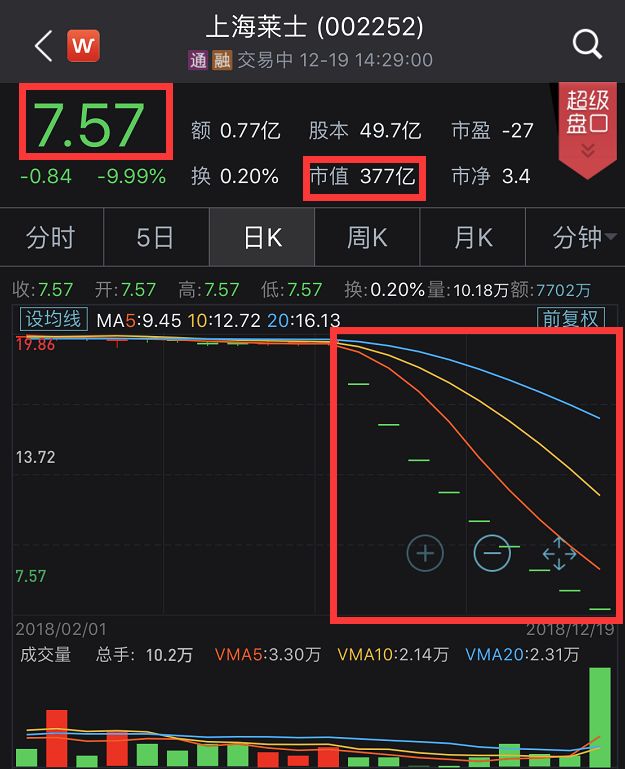Zoom out the K-line chart with minus
Image resolution: width=625 pixels, height=769 pixels.
(492, 553)
